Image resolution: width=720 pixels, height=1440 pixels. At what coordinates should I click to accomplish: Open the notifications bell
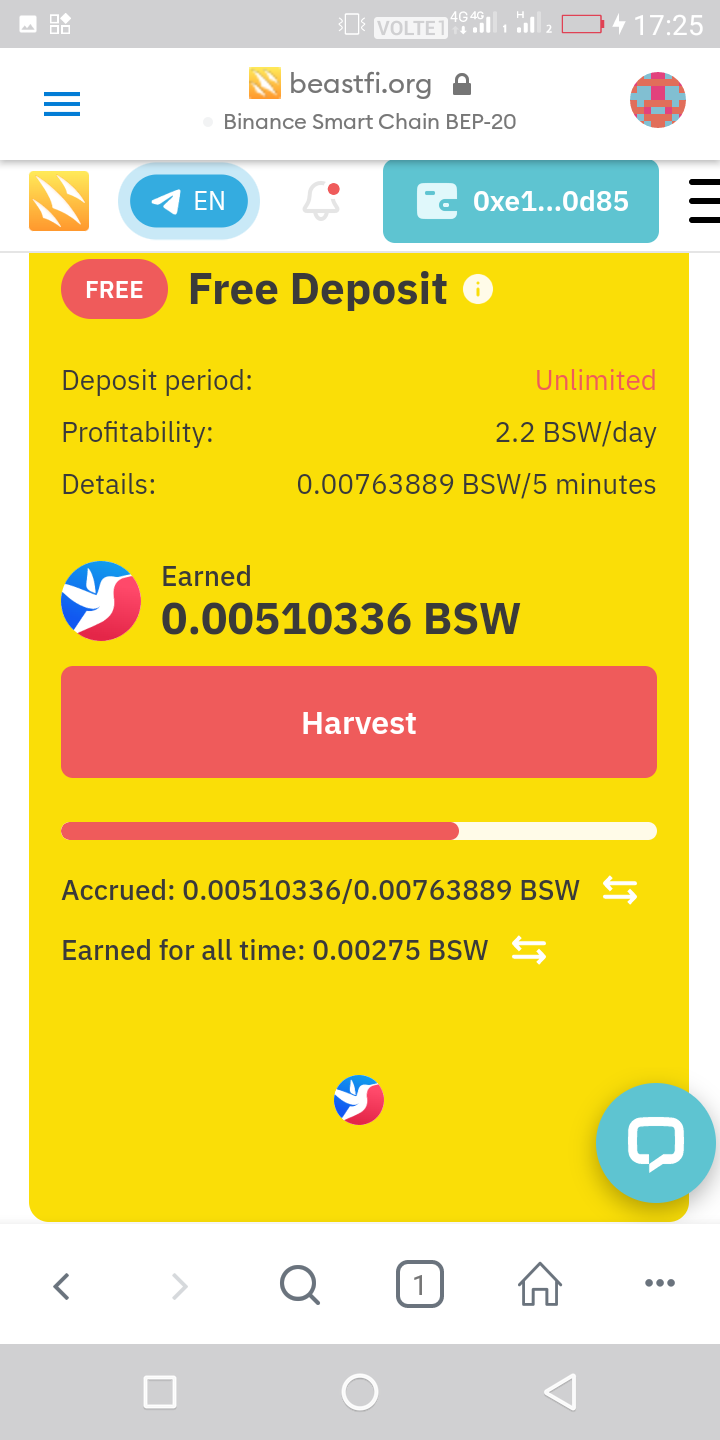pos(321,201)
